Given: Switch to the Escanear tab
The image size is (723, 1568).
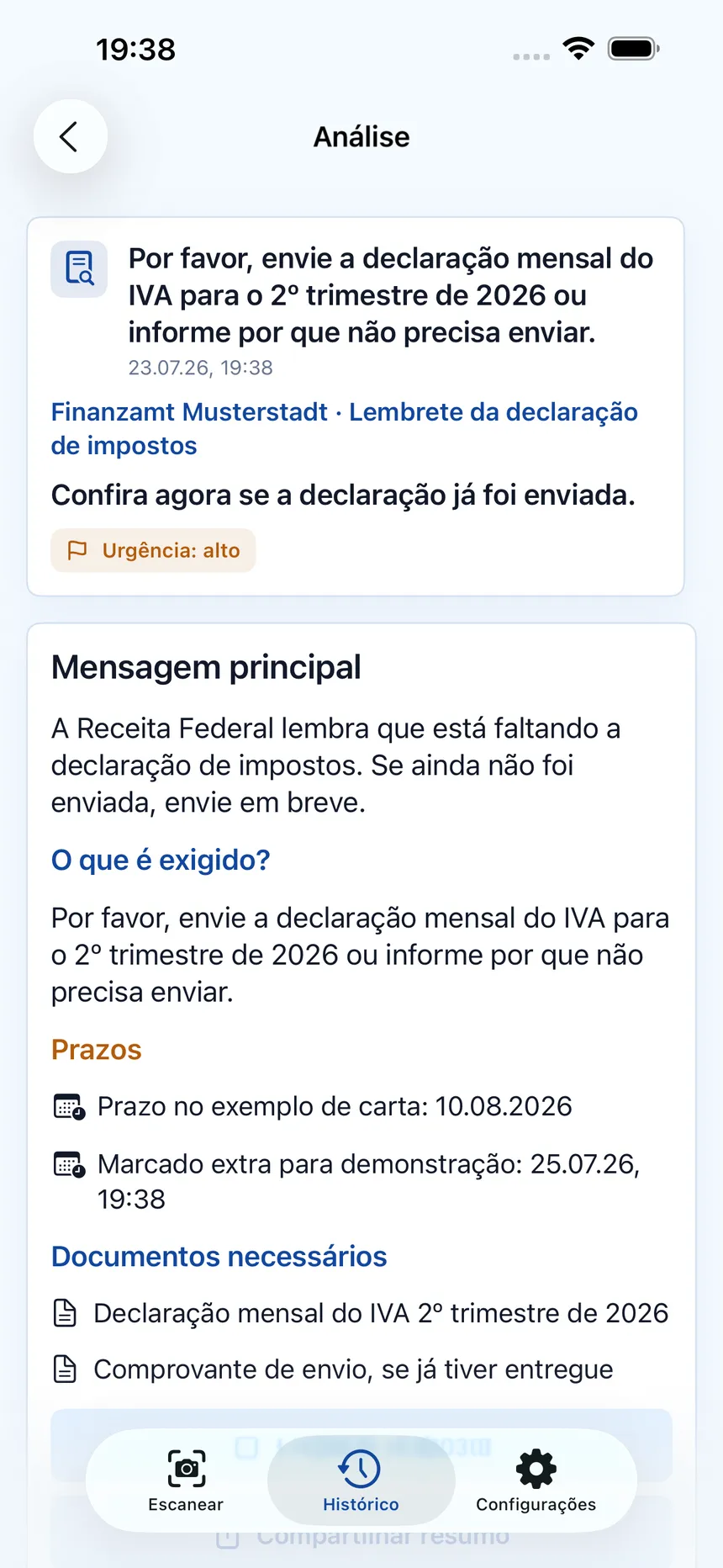Looking at the screenshot, I should (186, 1481).
